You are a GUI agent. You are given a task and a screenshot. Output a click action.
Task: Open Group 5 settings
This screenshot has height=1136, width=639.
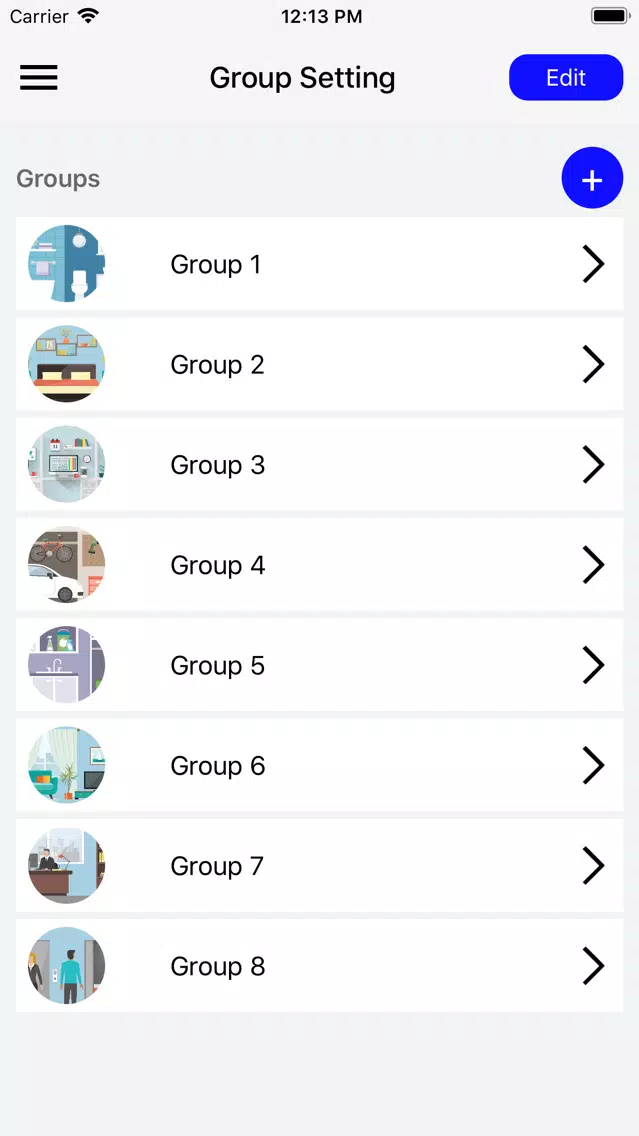(320, 665)
